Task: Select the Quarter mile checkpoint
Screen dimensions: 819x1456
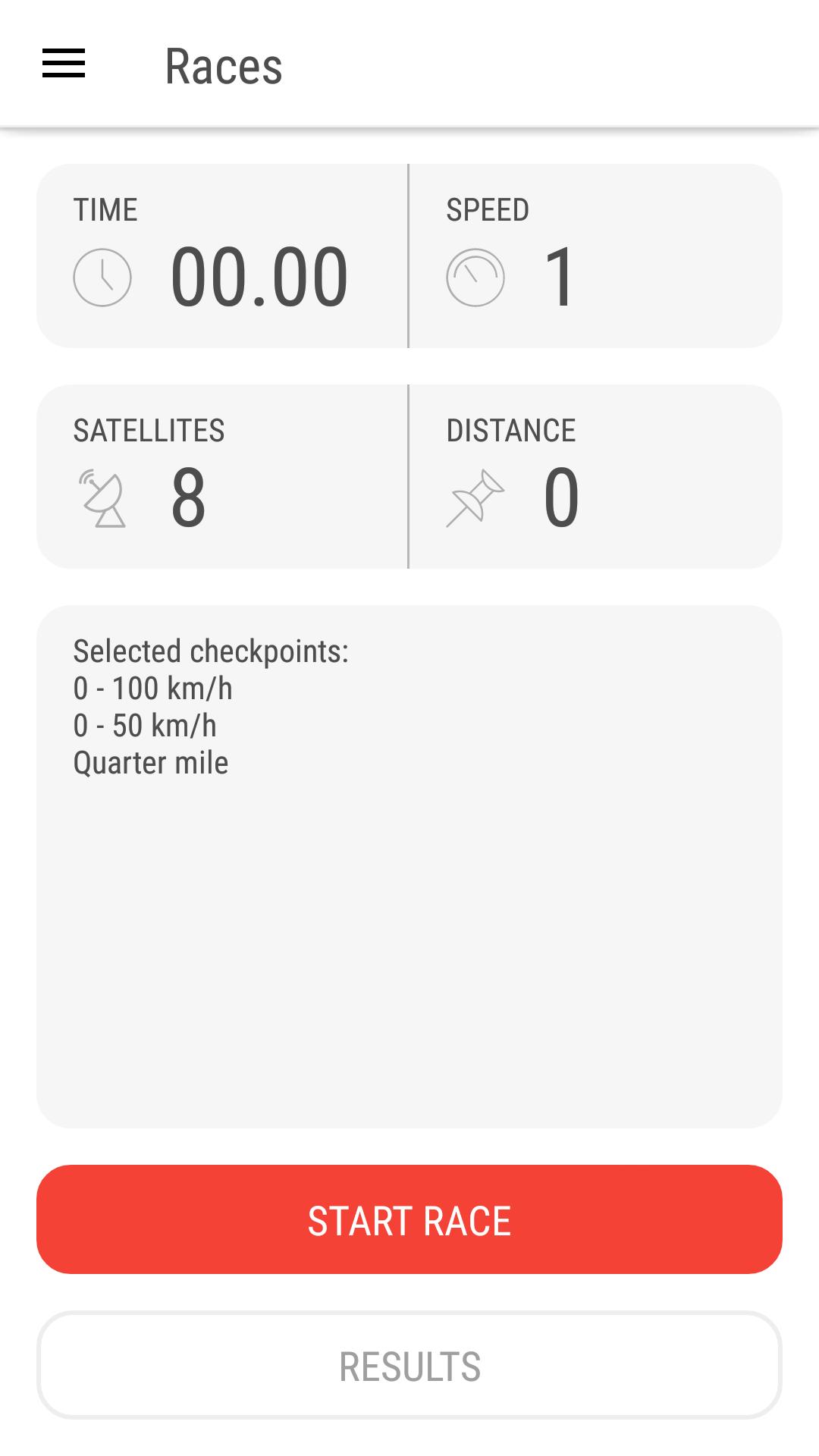Action: 150,762
